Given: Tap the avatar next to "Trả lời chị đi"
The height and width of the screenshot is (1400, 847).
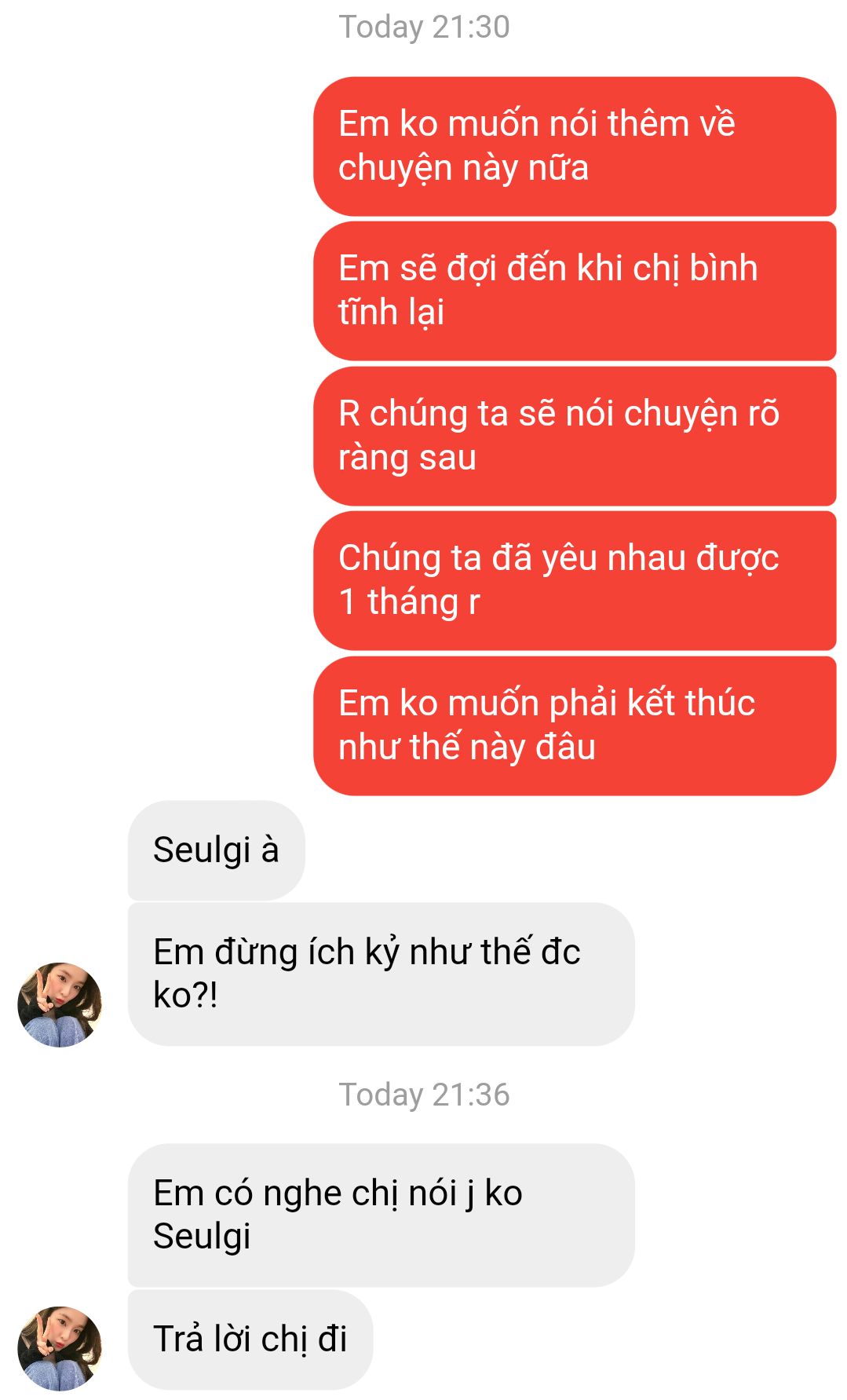Looking at the screenshot, I should (x=60, y=1347).
